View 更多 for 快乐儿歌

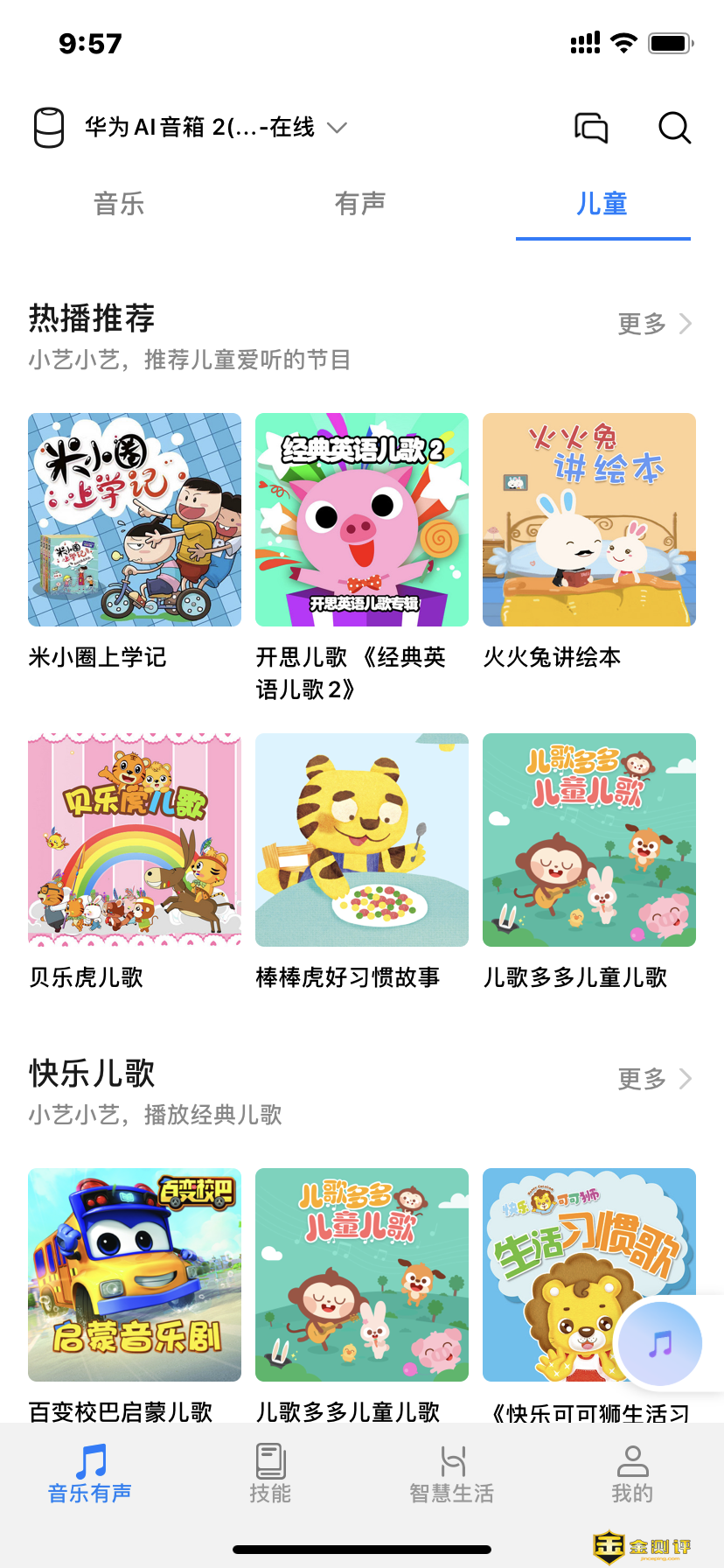pyautogui.click(x=654, y=1079)
